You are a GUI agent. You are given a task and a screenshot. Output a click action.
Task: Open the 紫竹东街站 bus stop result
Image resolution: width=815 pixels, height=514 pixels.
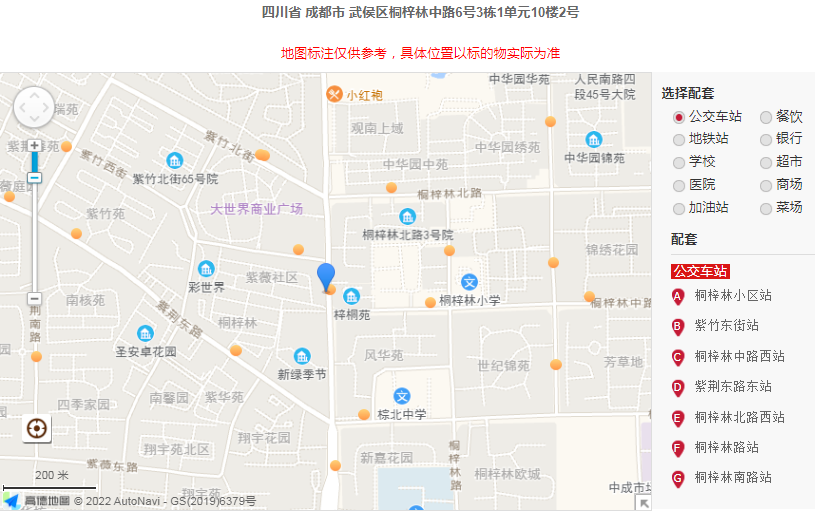click(726, 326)
